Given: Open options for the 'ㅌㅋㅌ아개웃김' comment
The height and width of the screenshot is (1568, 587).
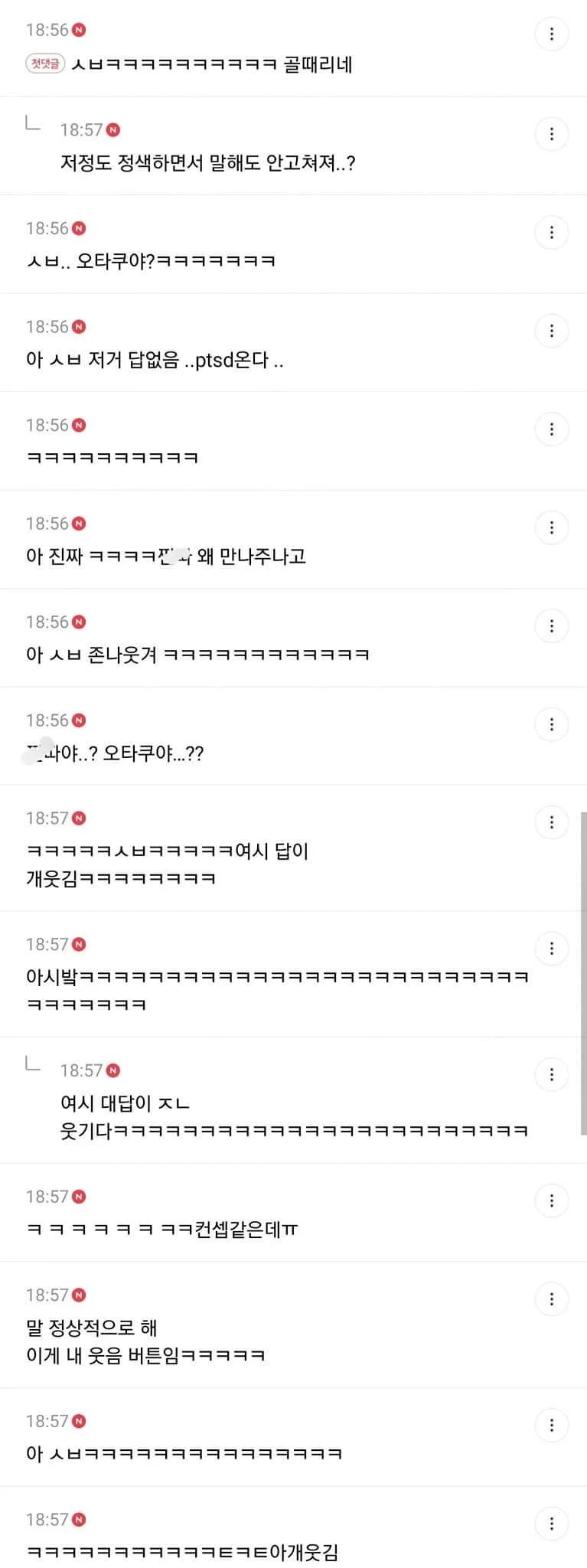Looking at the screenshot, I should click(x=551, y=1523).
